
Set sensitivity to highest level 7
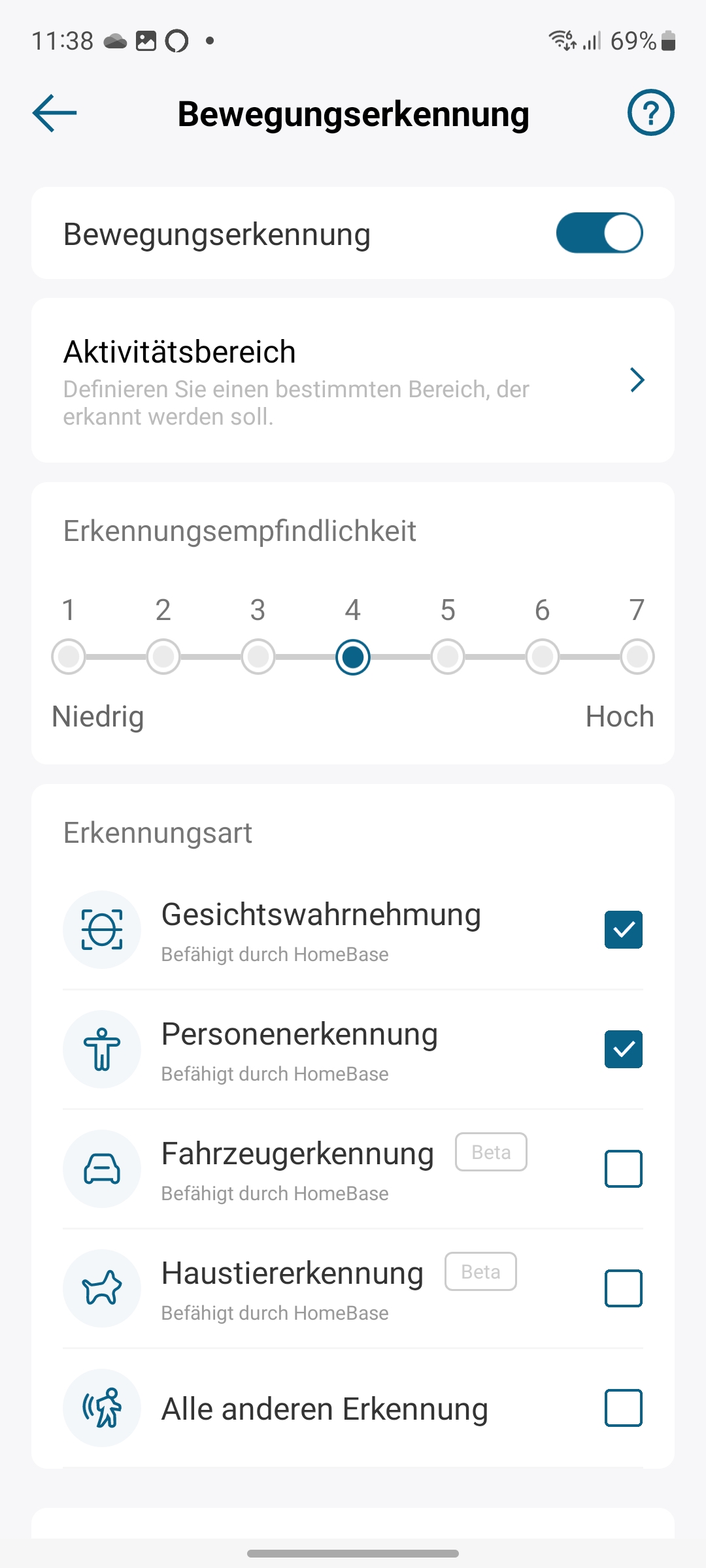pos(637,657)
